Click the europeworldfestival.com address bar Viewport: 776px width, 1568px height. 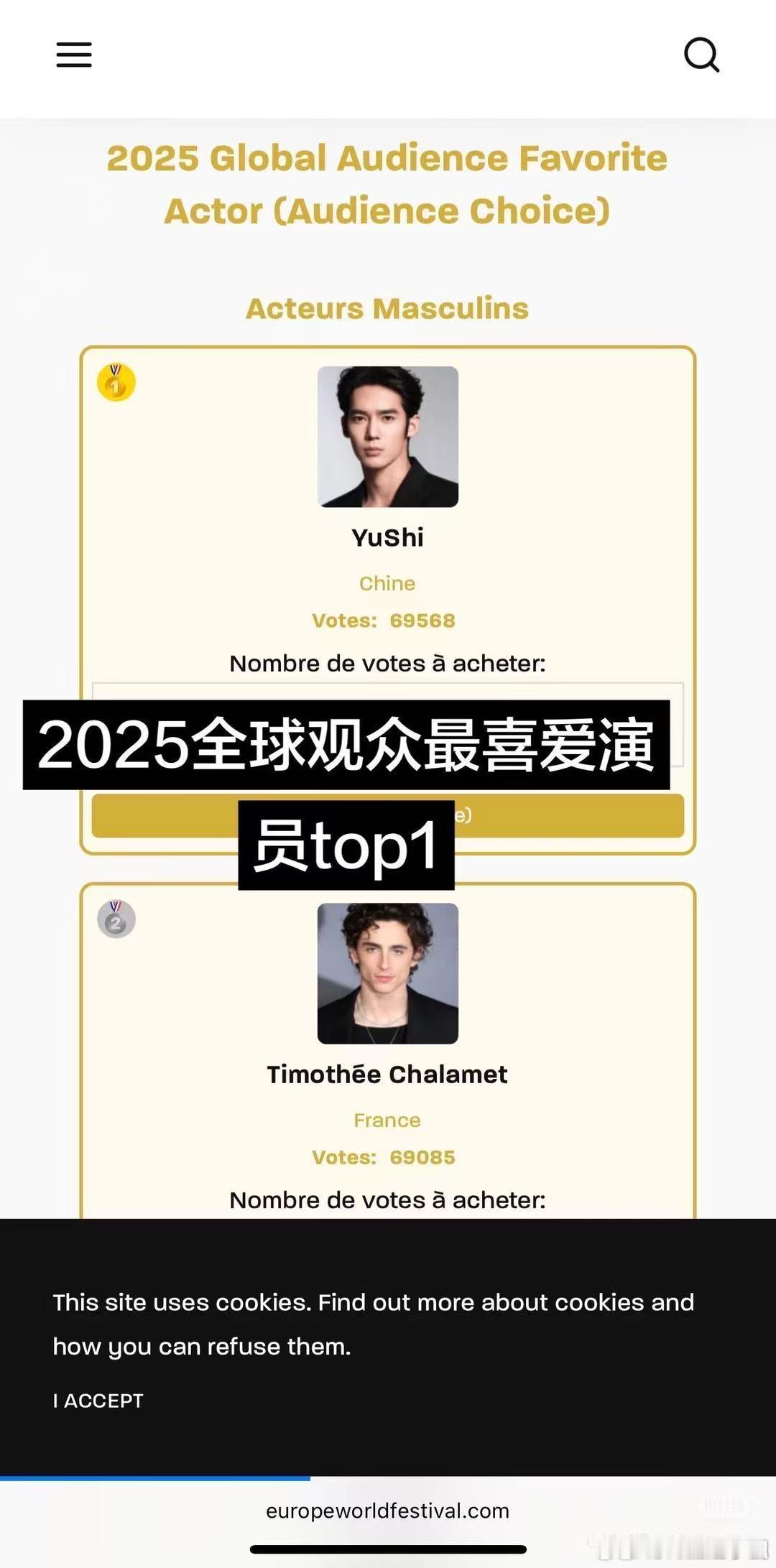click(x=388, y=1511)
